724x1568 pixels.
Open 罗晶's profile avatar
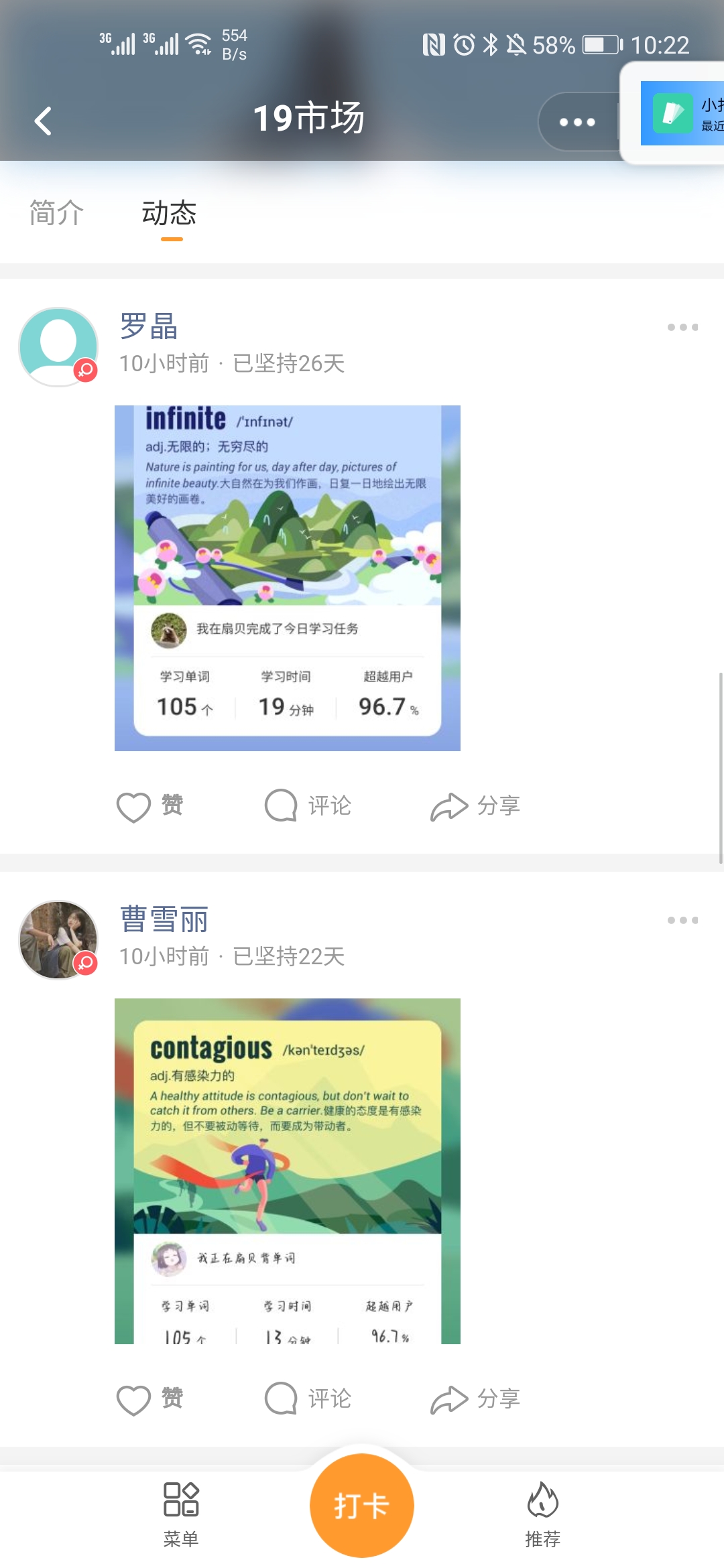[x=59, y=347]
